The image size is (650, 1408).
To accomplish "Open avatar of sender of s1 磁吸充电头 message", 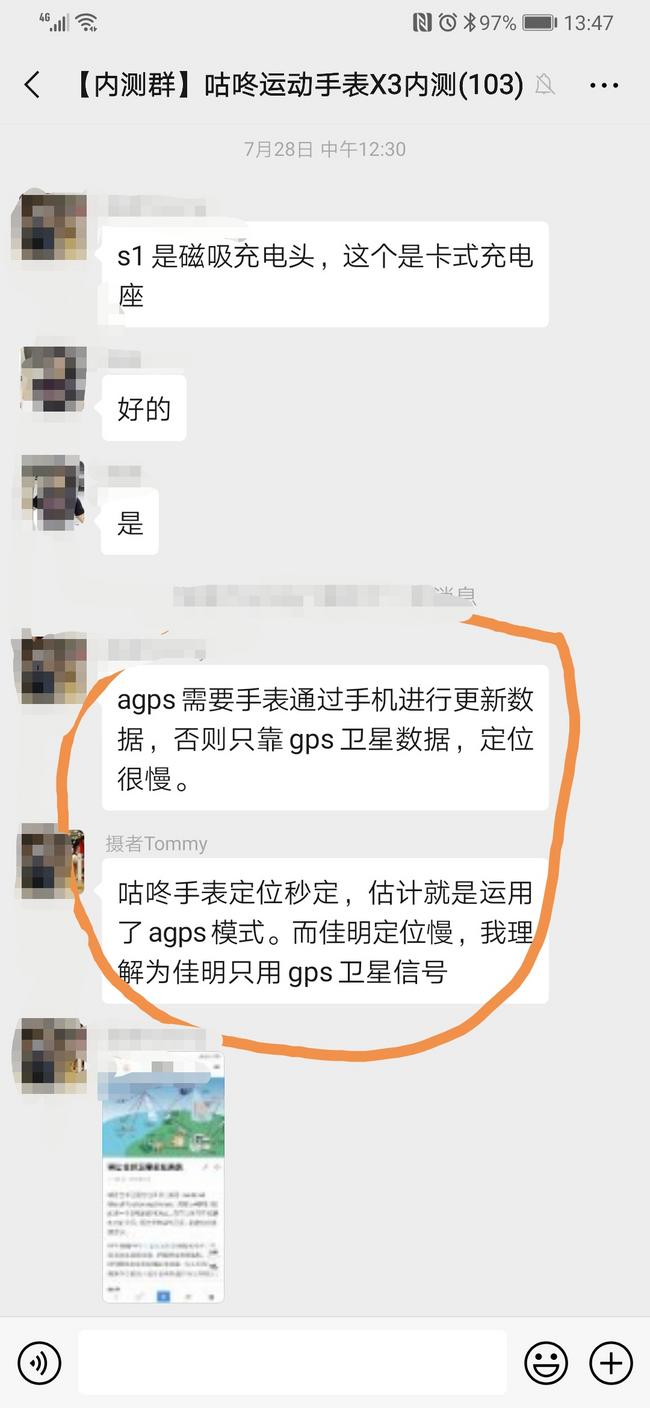I will pyautogui.click(x=48, y=227).
